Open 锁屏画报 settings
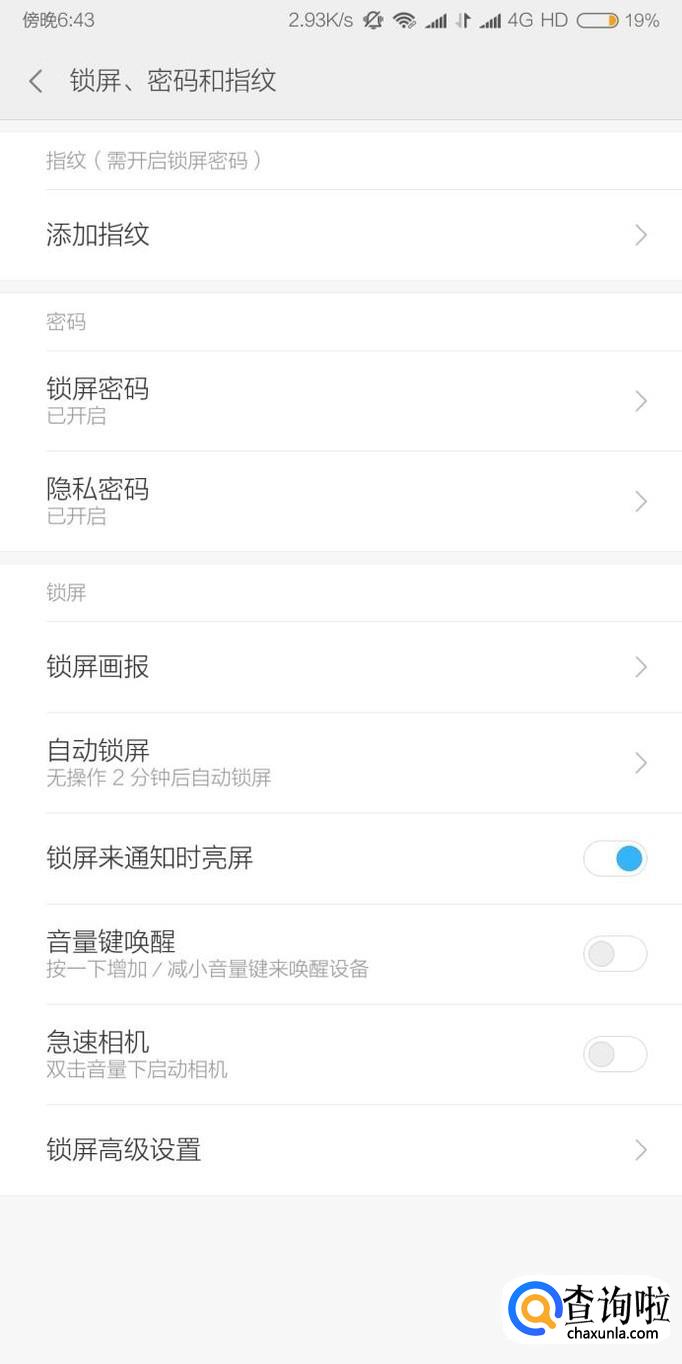Screen dimensions: 682x1364 341,667
